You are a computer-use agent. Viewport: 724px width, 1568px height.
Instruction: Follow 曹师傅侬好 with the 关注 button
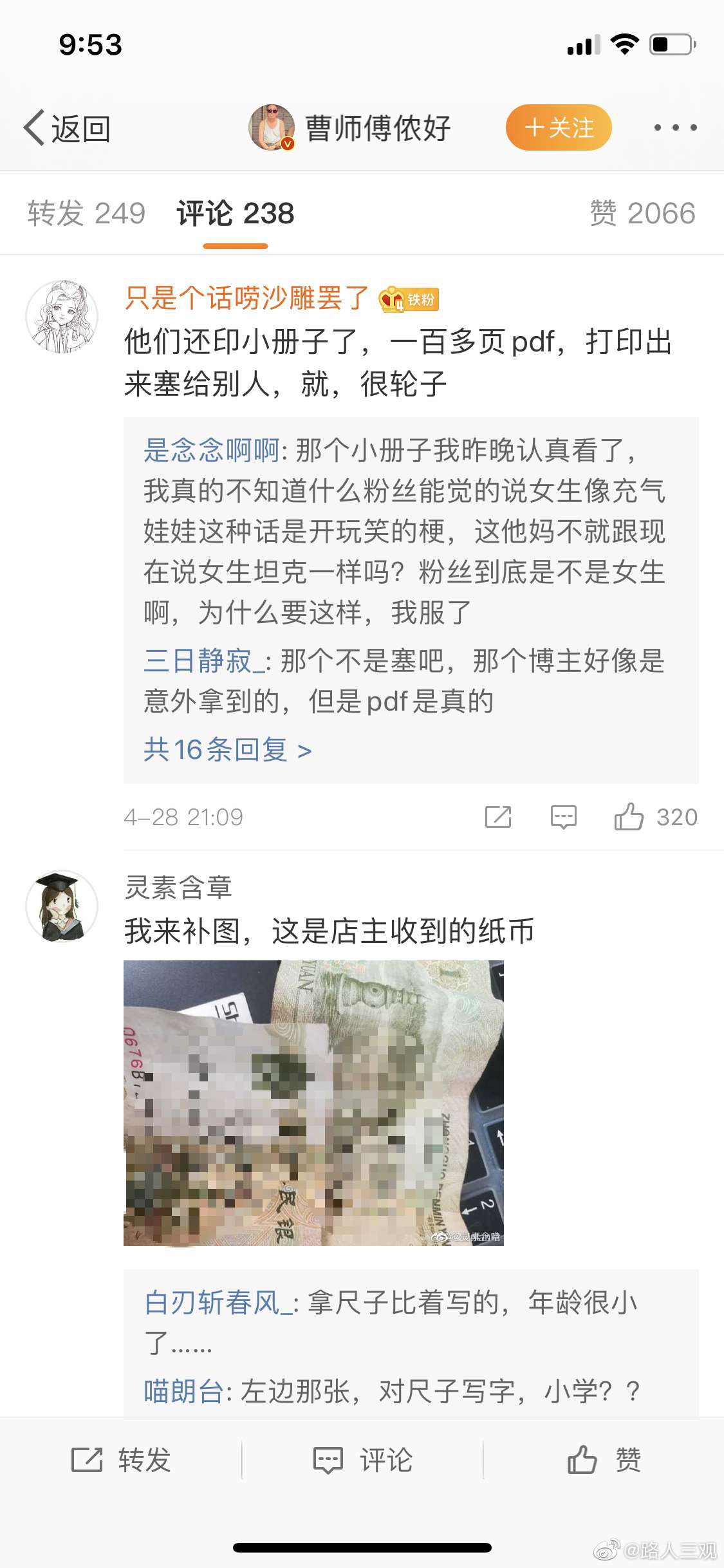[x=559, y=127]
